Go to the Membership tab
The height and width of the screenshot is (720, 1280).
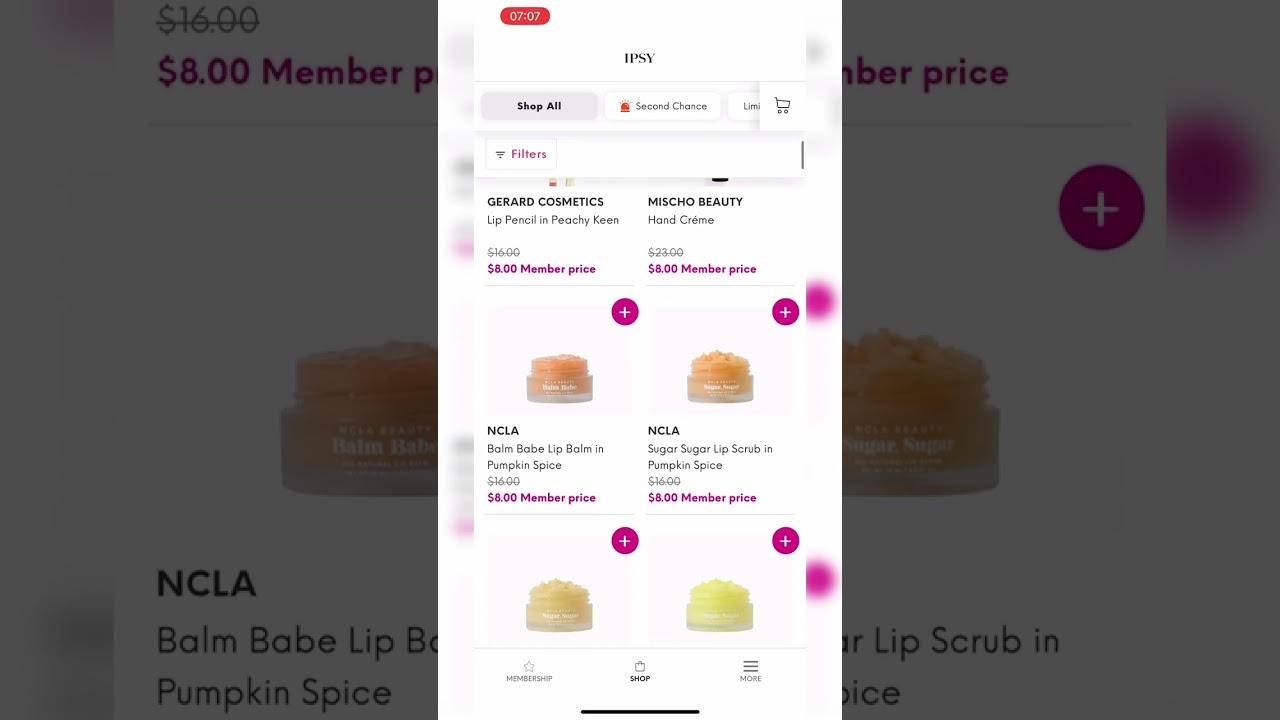pyautogui.click(x=529, y=671)
